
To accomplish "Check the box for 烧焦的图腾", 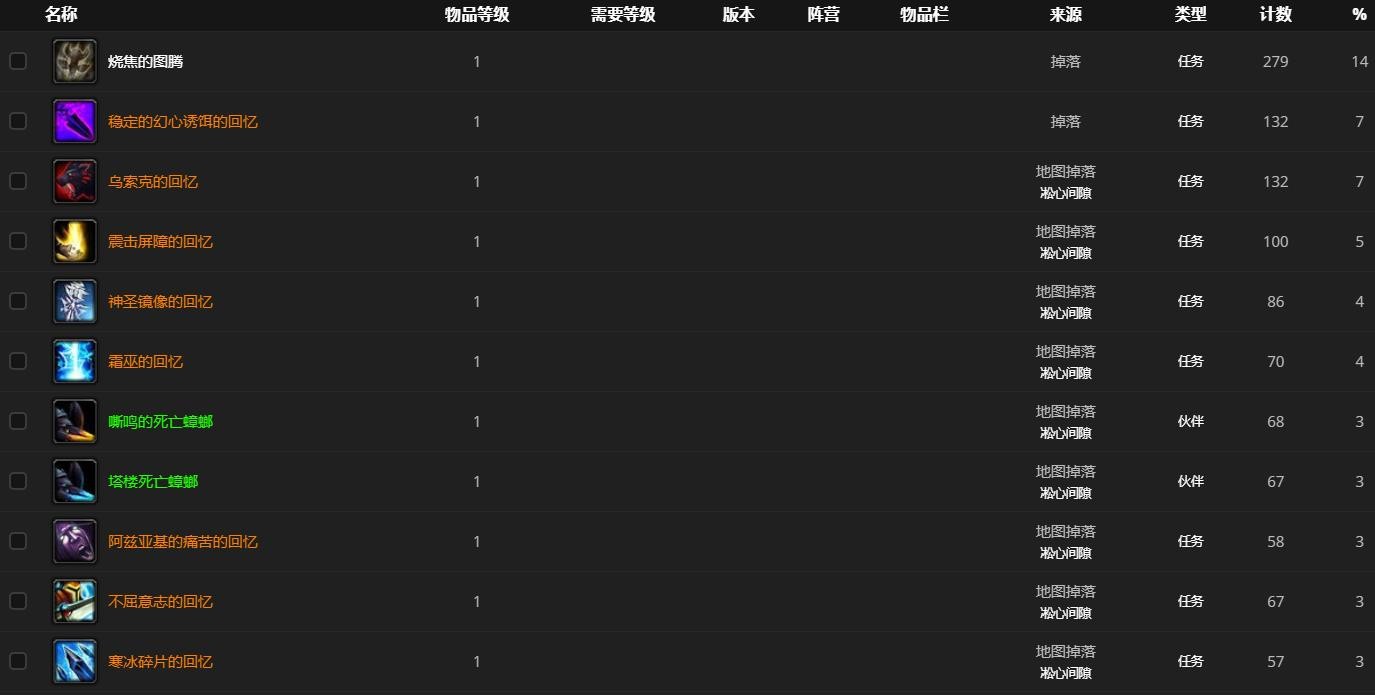I will point(18,61).
